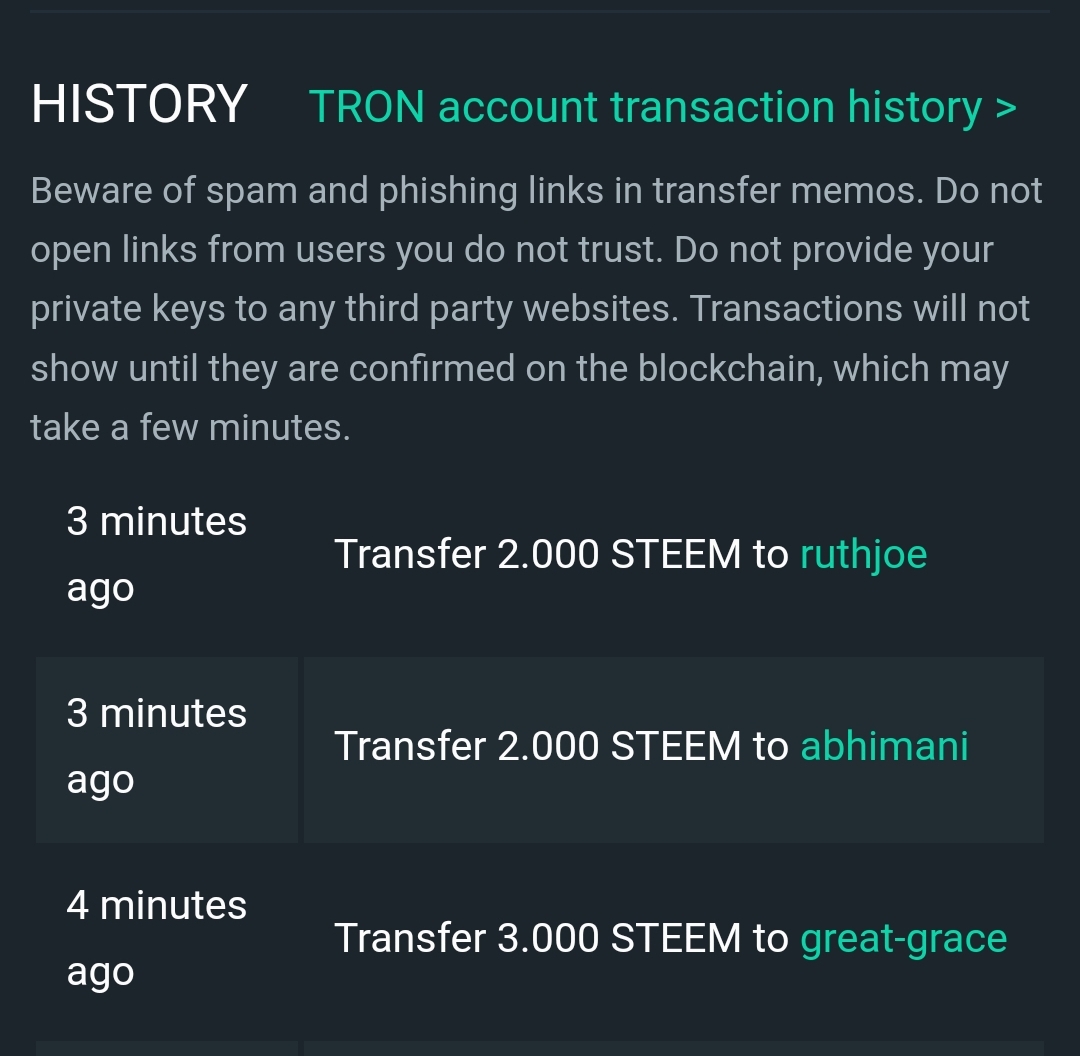Open TRON account transaction history link
The width and height of the screenshot is (1080, 1056).
click(662, 107)
